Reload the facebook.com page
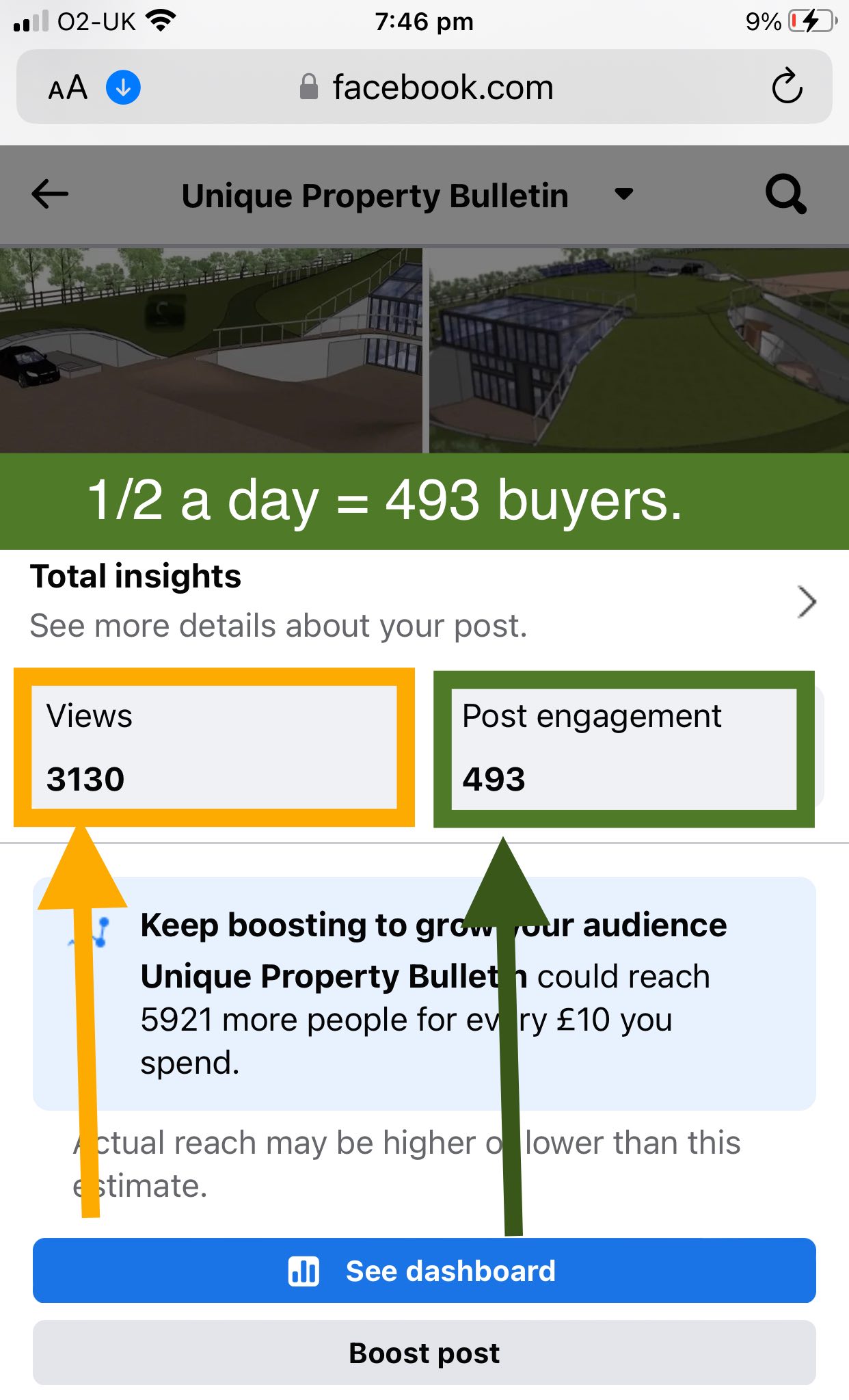This screenshot has height=1400, width=849. 786,87
